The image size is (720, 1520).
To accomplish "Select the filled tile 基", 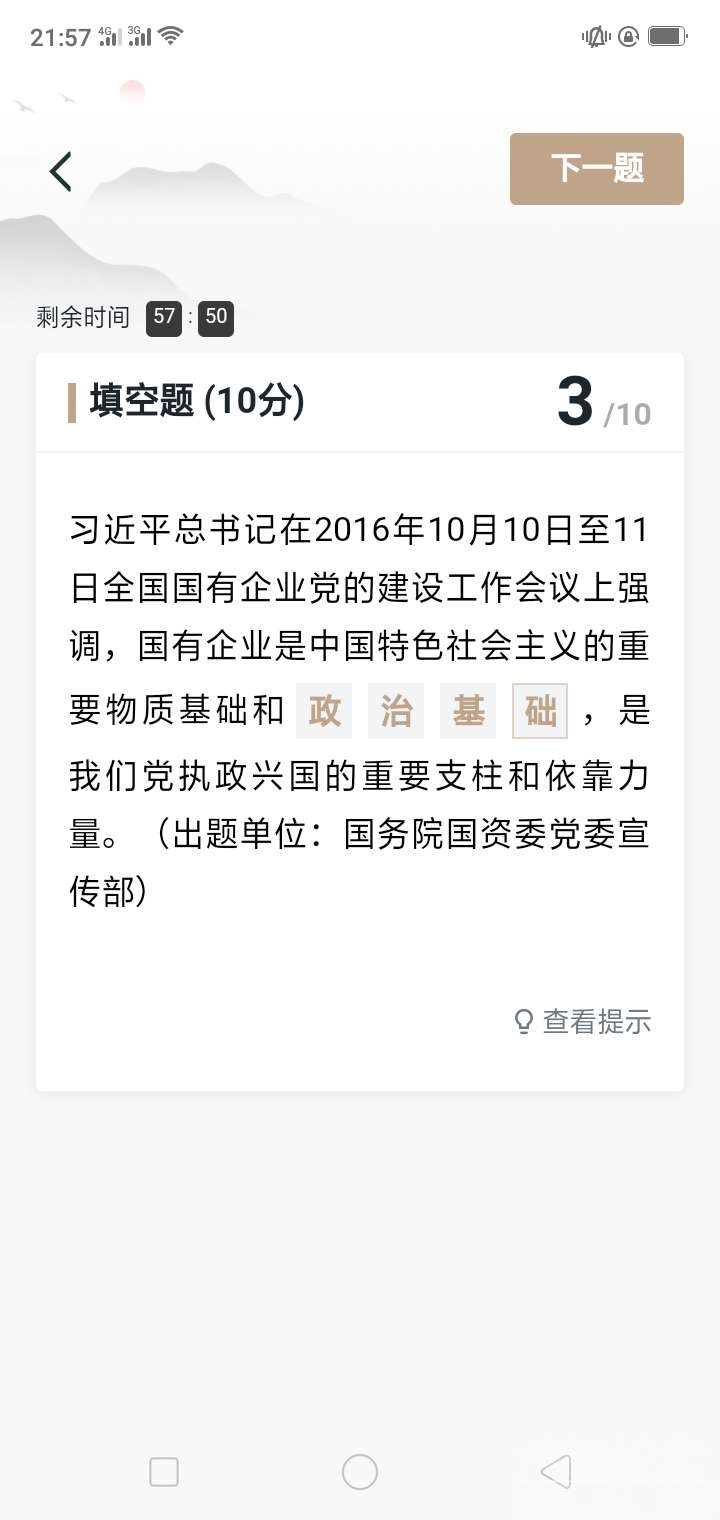I will pyautogui.click(x=468, y=711).
